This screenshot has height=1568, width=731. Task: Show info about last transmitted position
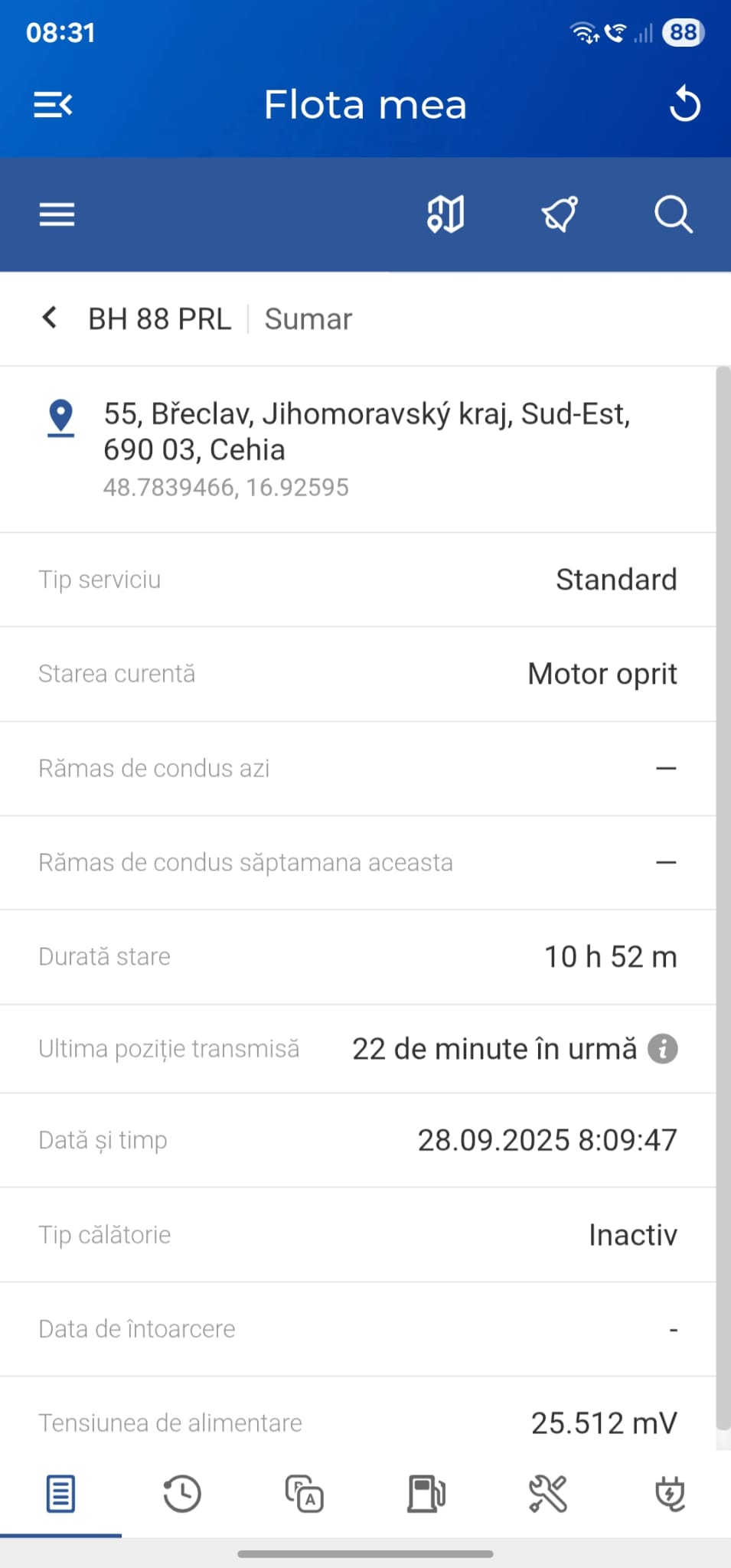[663, 1049]
